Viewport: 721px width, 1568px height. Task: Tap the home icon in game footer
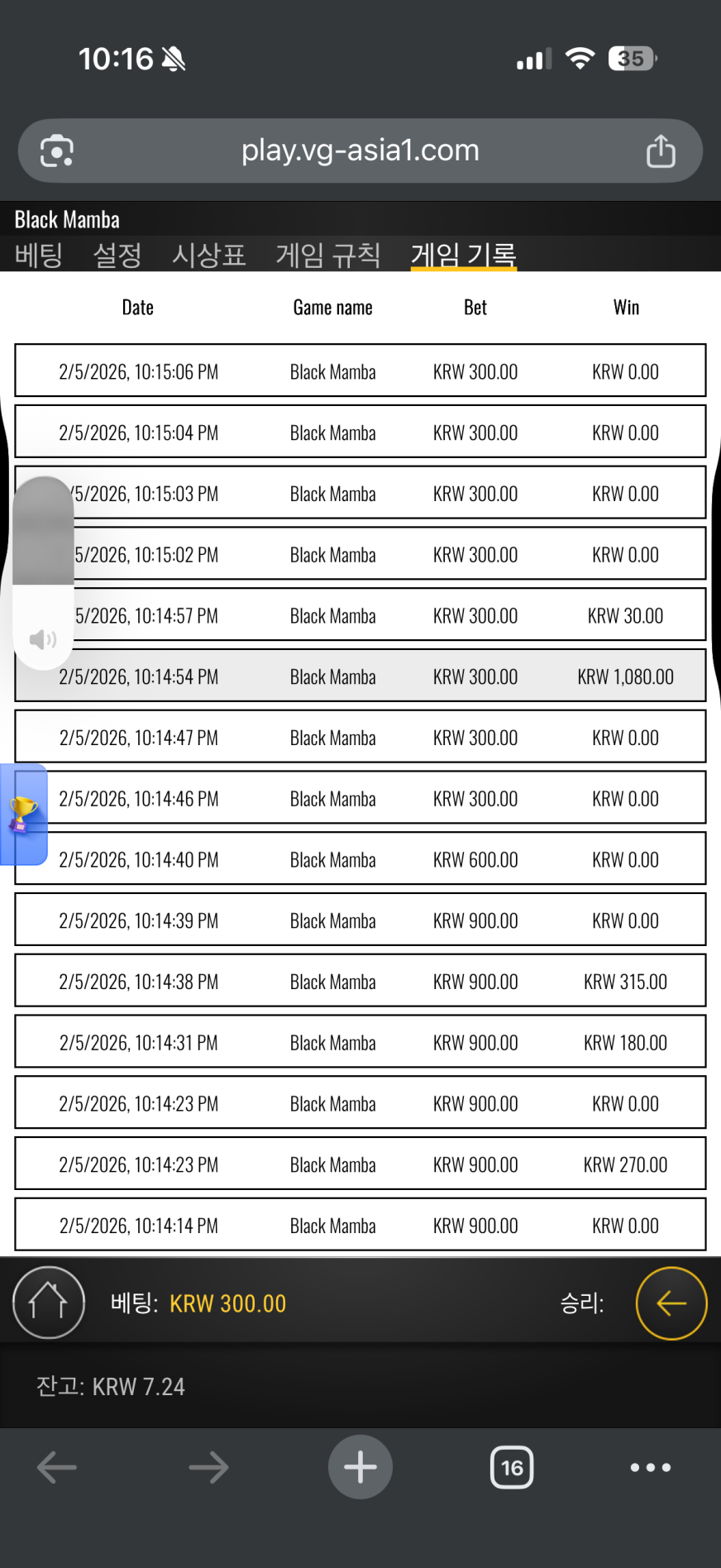pos(49,1303)
